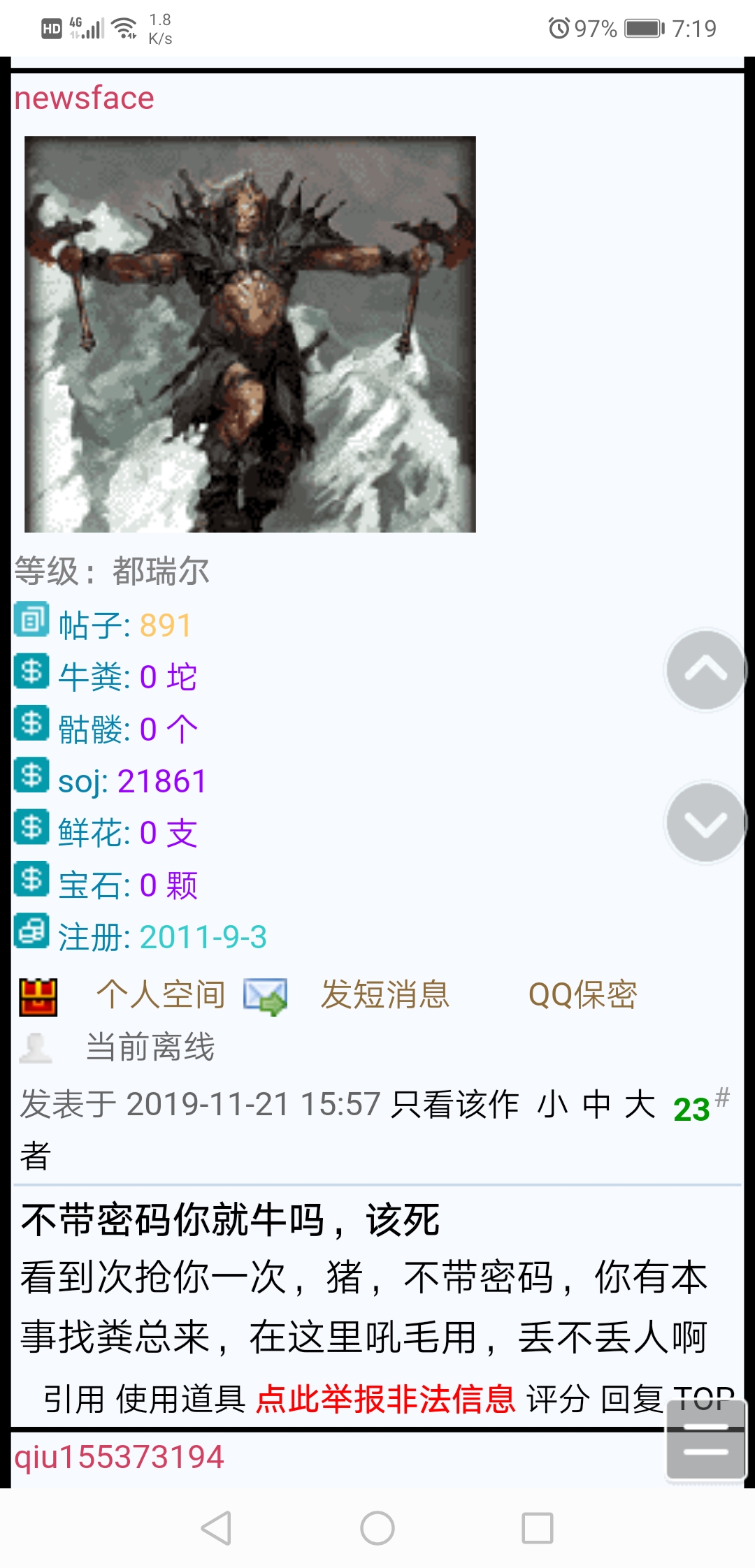Open the floating menu button

tap(705, 1439)
